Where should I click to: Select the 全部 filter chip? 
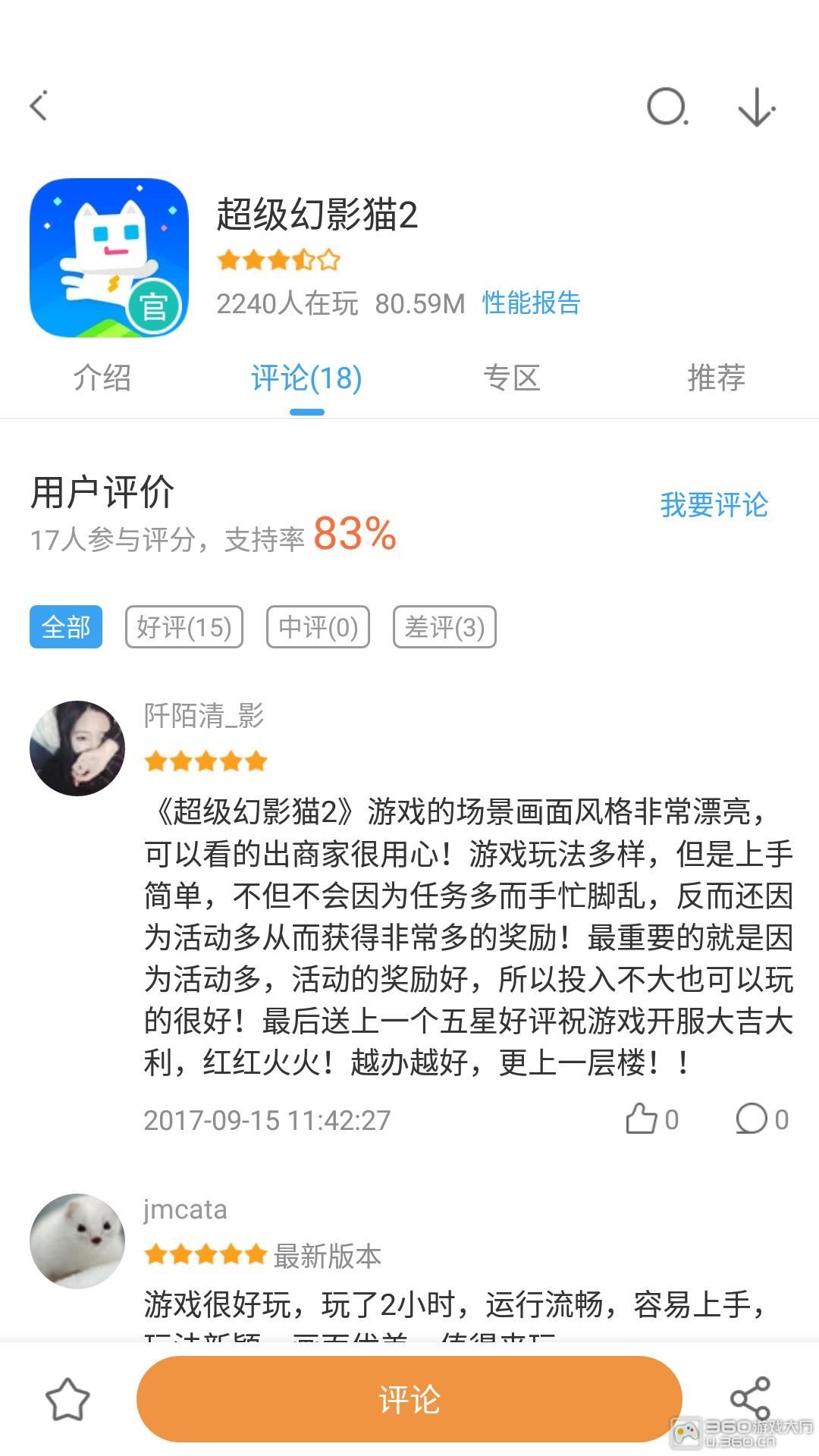66,627
